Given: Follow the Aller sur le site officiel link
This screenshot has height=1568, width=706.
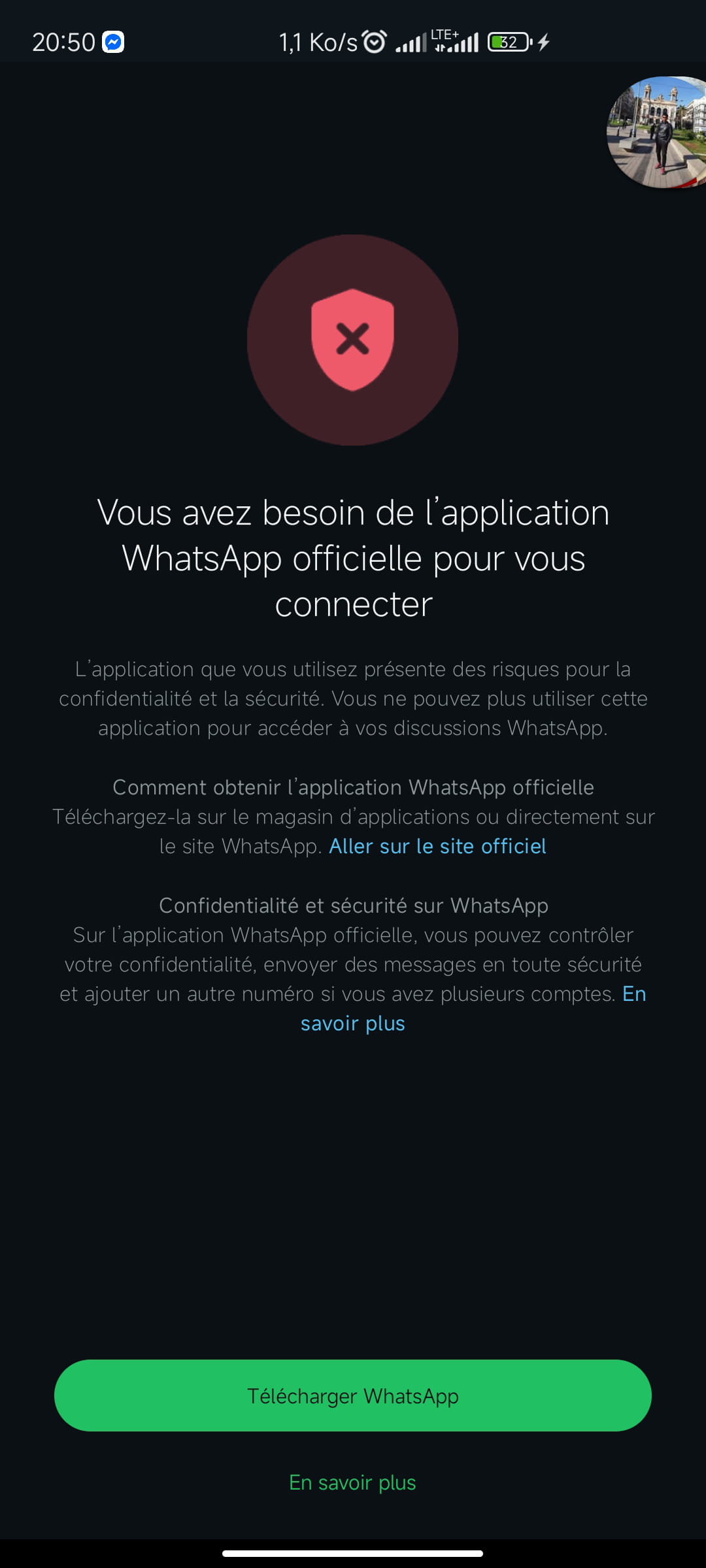Looking at the screenshot, I should click(437, 846).
